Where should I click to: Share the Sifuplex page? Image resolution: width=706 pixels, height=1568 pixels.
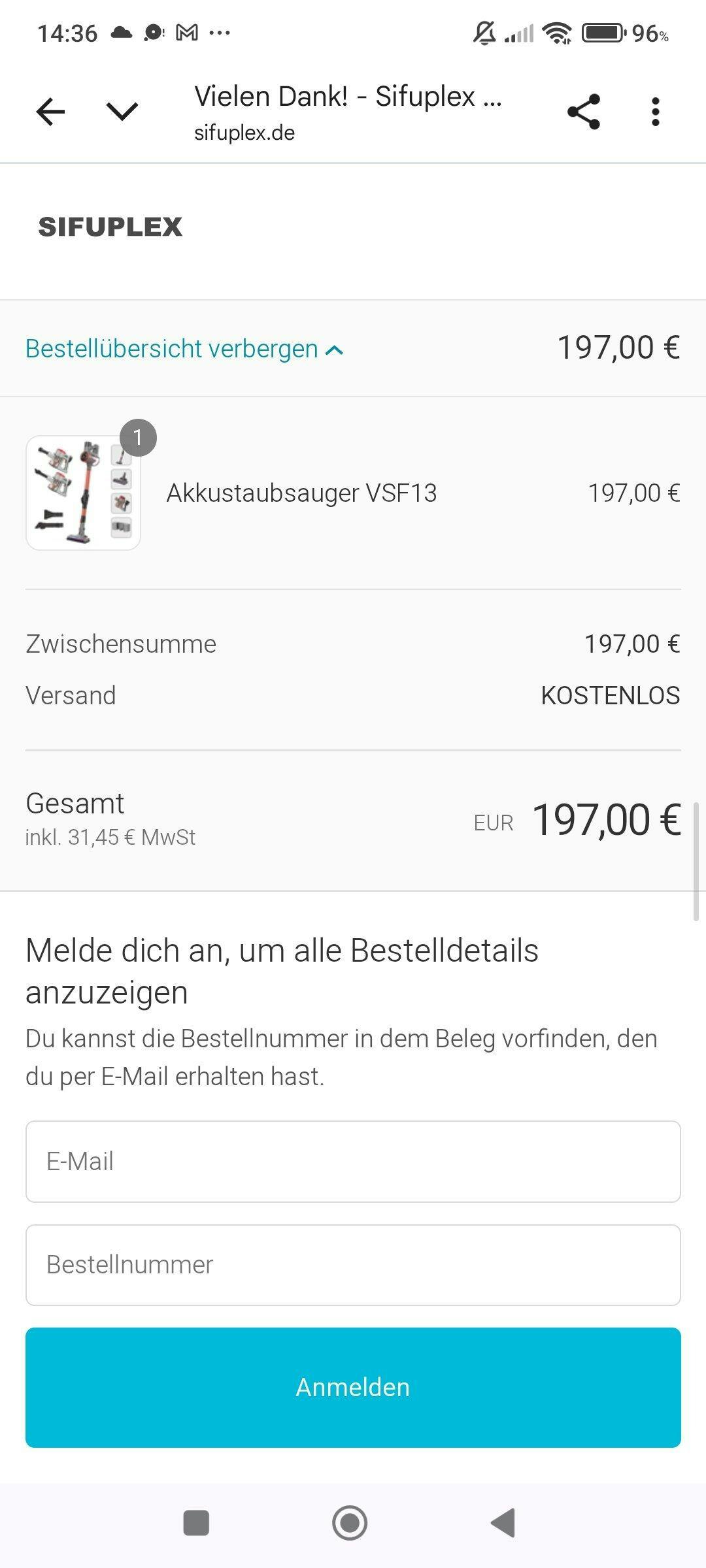(583, 112)
